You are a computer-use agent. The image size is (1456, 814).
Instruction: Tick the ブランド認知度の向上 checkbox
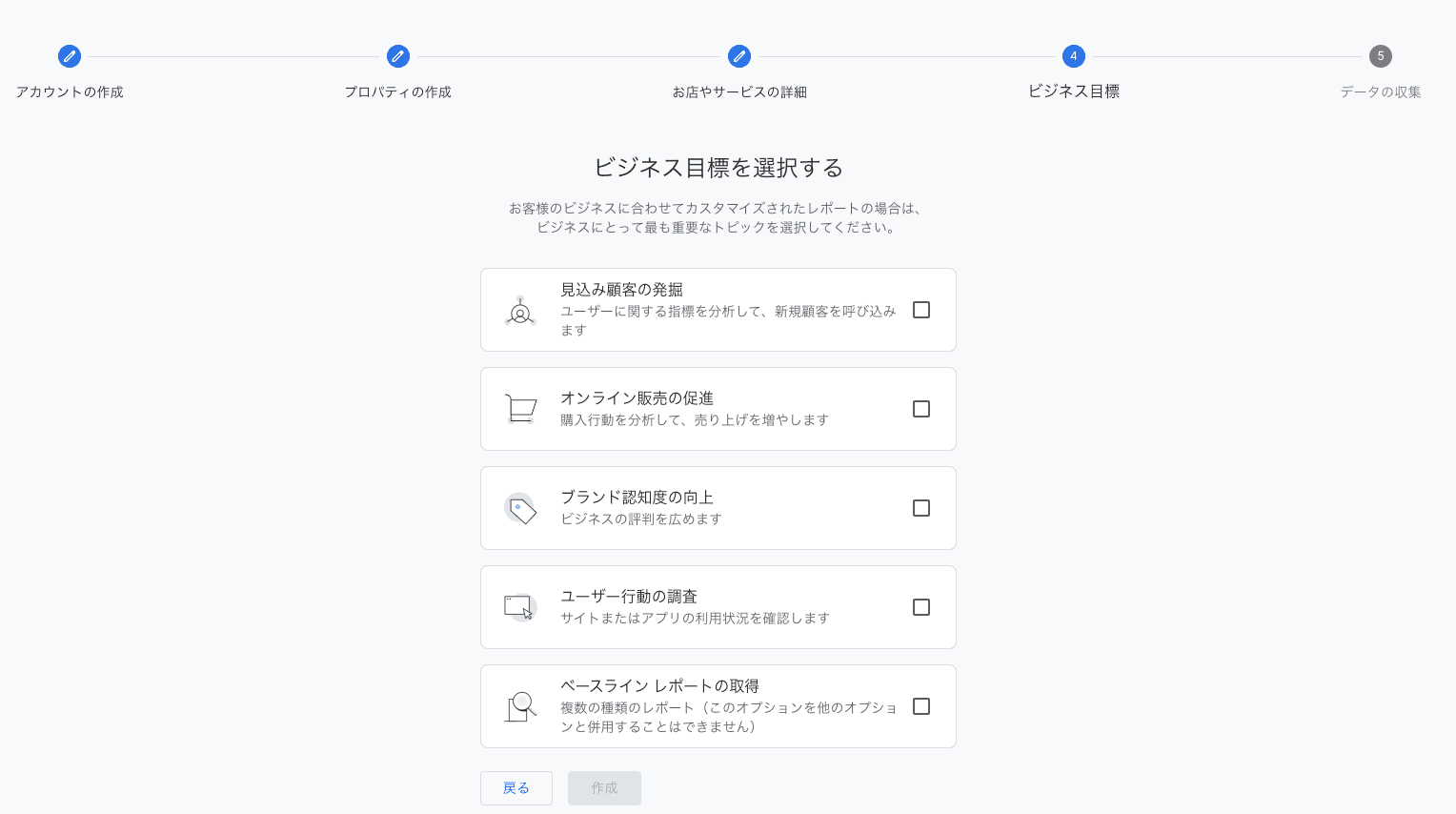click(x=921, y=508)
